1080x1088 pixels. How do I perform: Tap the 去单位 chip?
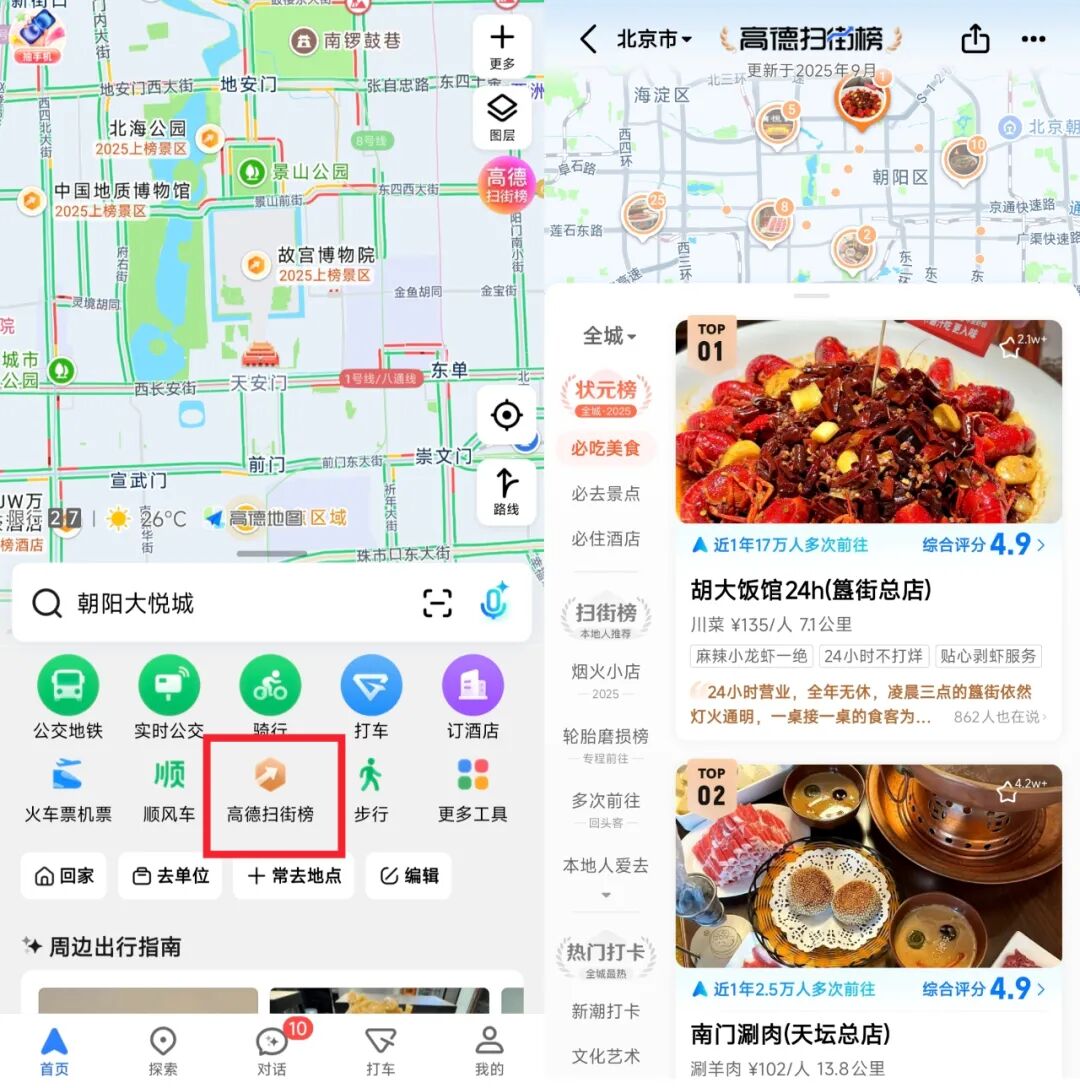click(x=171, y=876)
